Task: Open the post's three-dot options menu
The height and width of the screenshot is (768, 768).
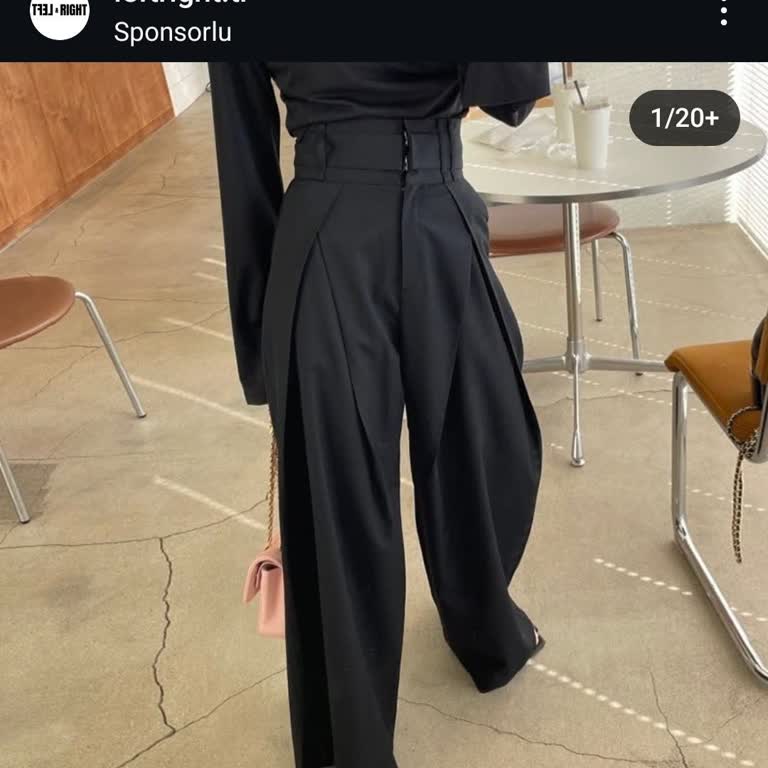Action: coord(723,14)
